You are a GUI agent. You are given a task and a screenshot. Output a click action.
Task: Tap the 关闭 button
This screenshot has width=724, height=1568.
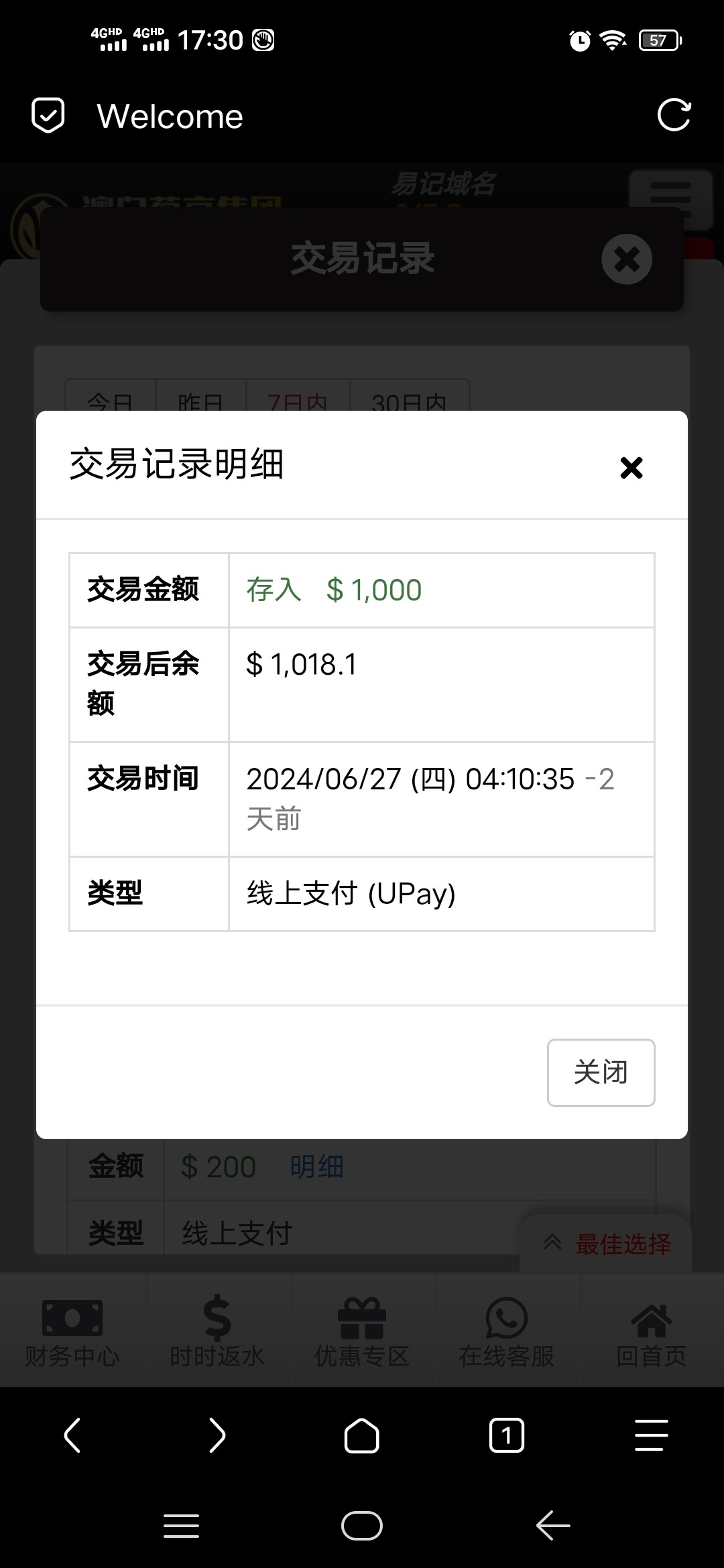(601, 1072)
